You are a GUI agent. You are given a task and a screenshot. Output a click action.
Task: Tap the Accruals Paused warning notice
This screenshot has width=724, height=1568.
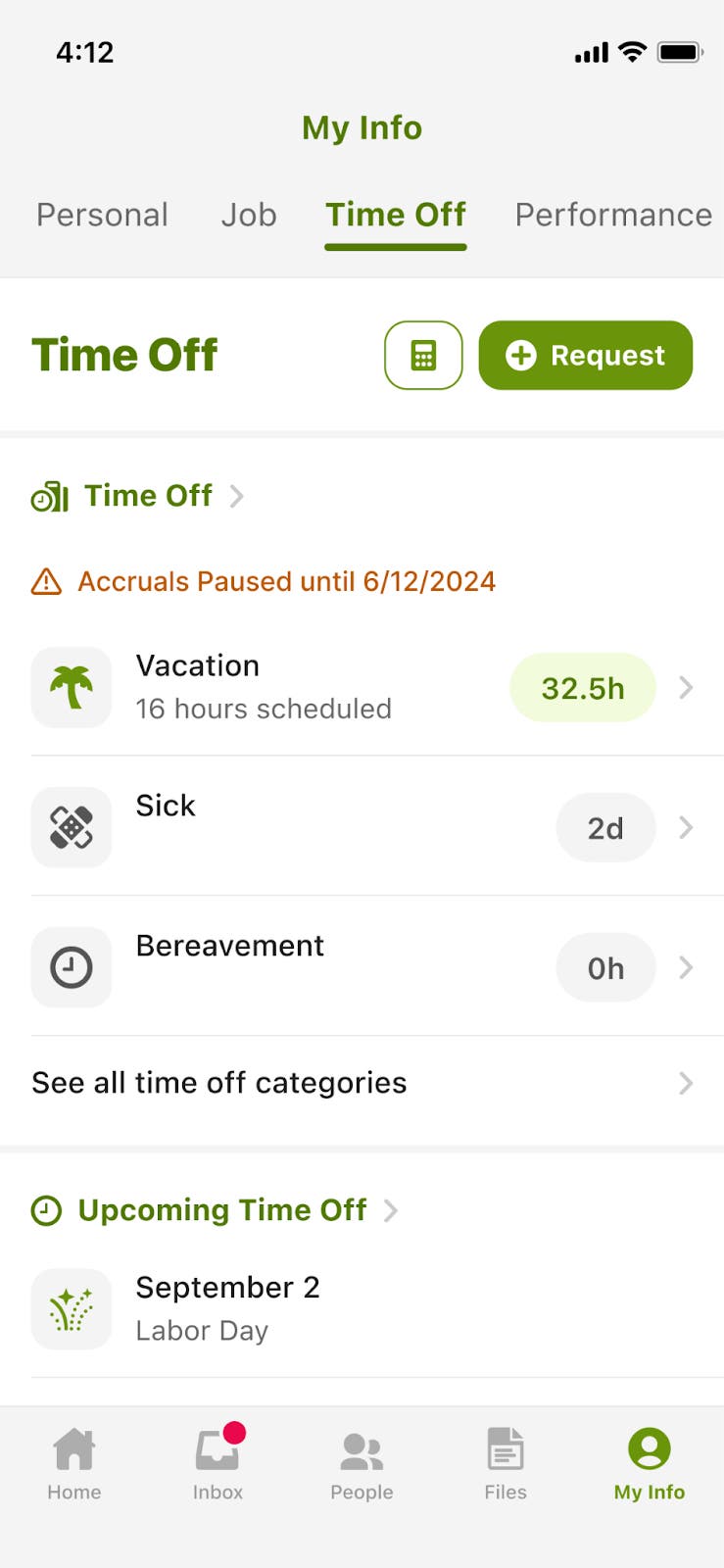pos(264,581)
